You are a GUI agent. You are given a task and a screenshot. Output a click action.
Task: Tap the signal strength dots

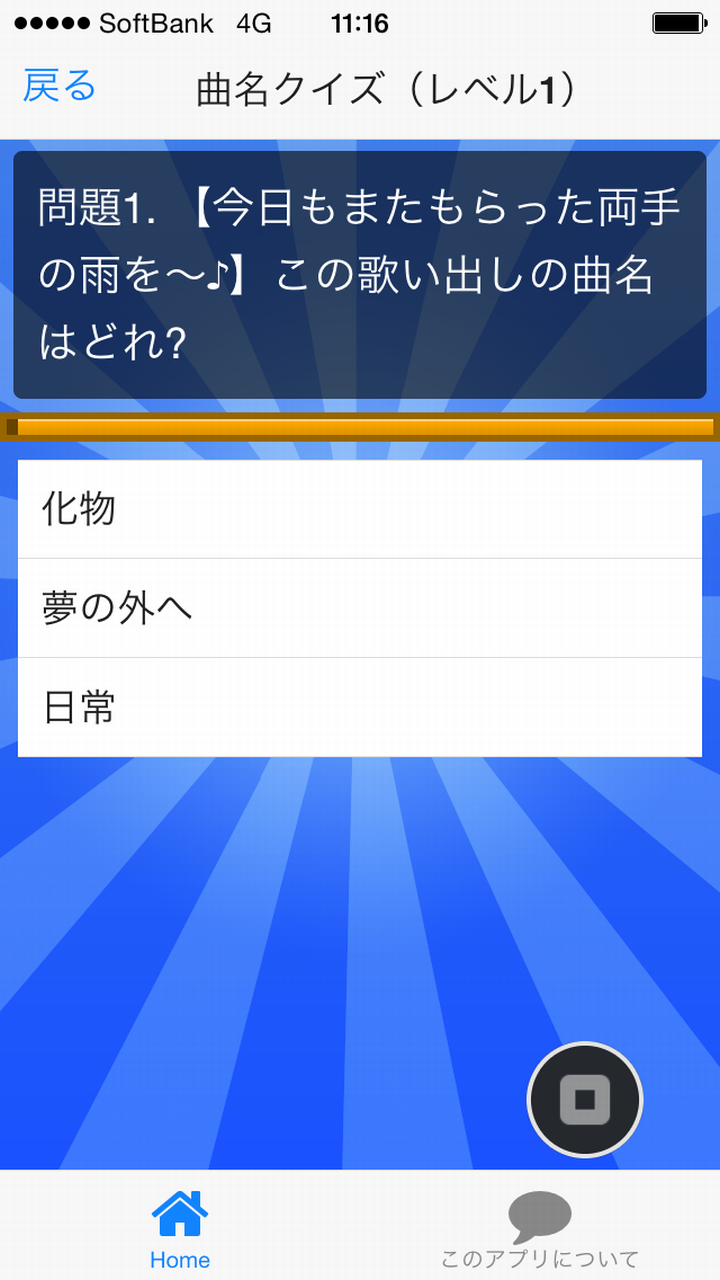(x=50, y=22)
